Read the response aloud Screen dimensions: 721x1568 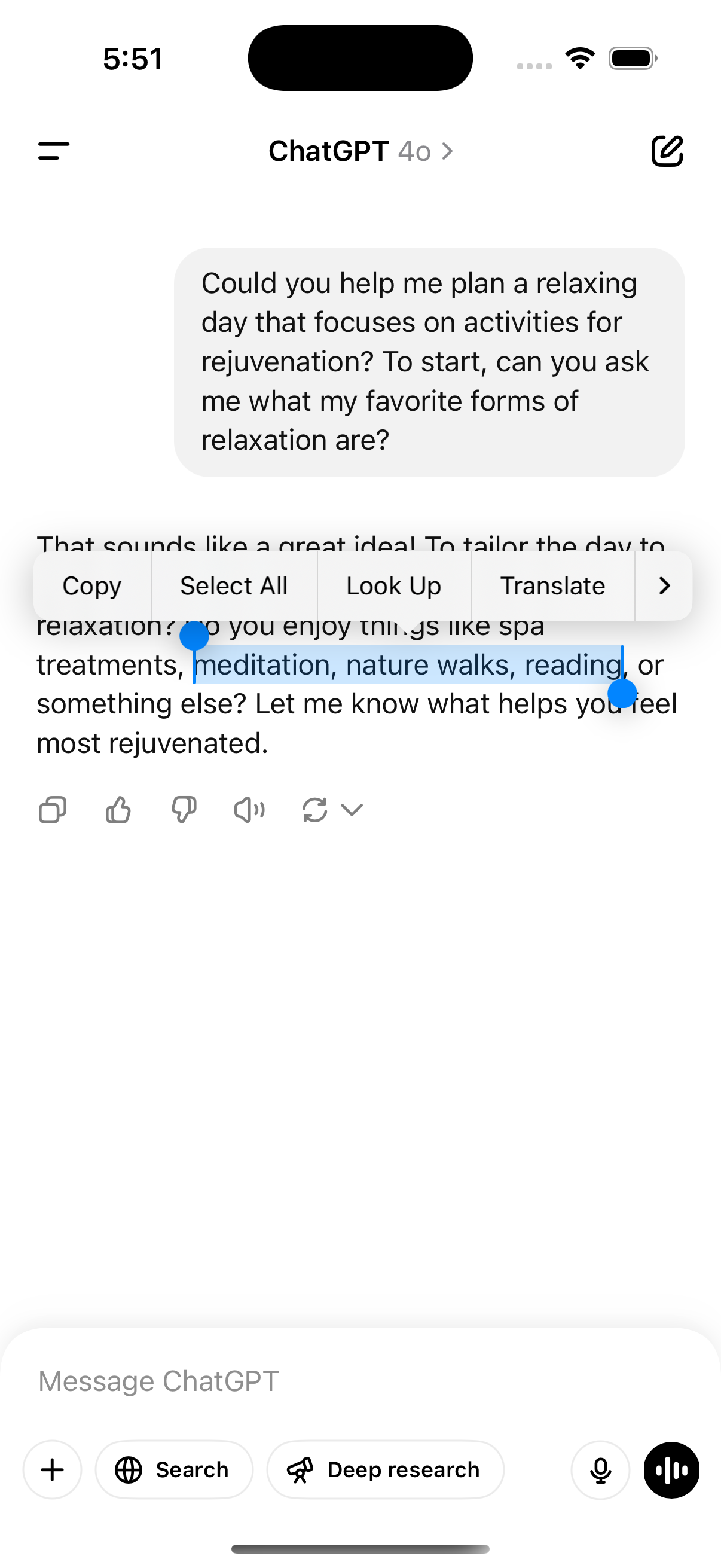(x=249, y=810)
